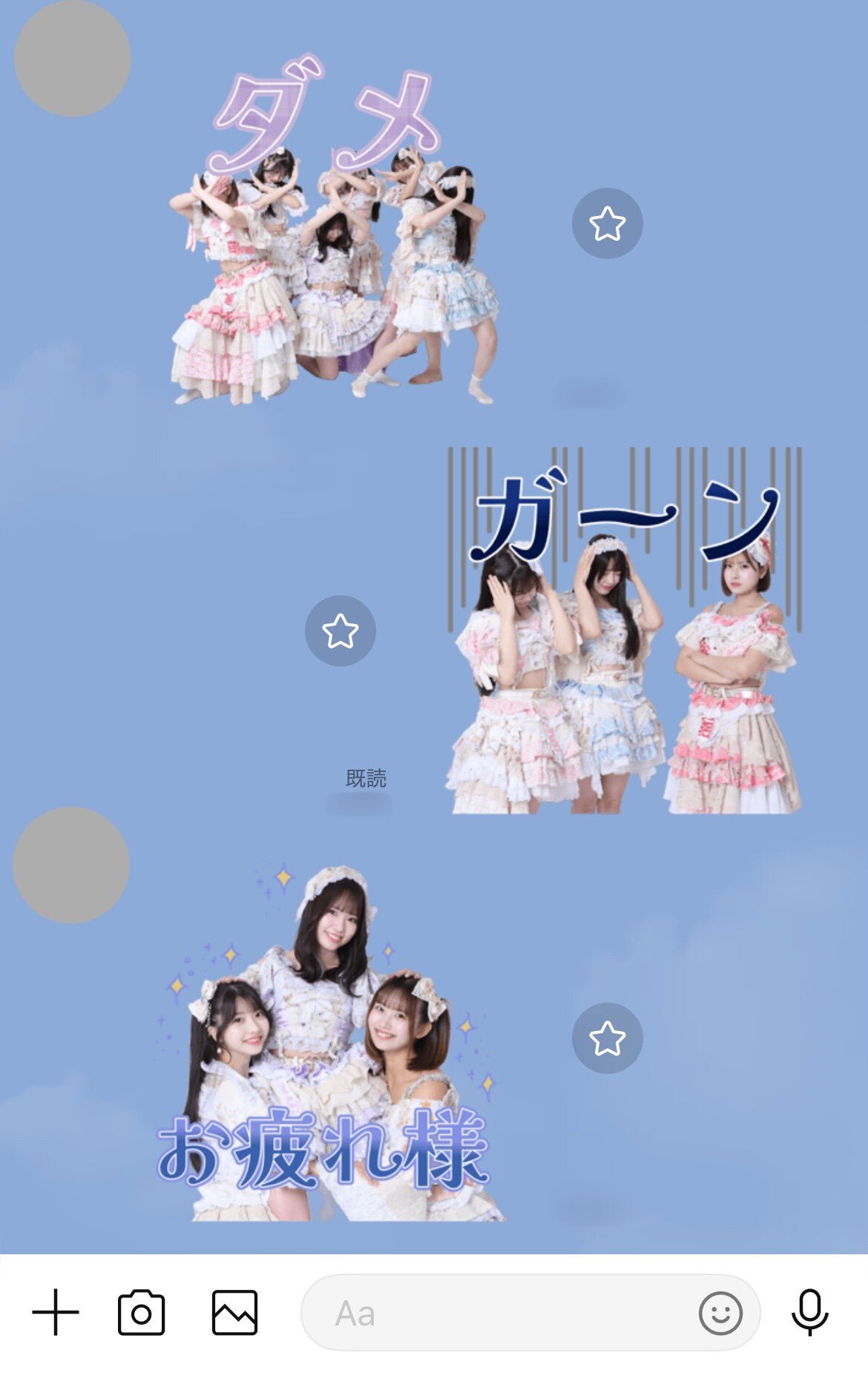This screenshot has width=868, height=1399.
Task: Open the ガーン sticker message
Action: coord(625,646)
